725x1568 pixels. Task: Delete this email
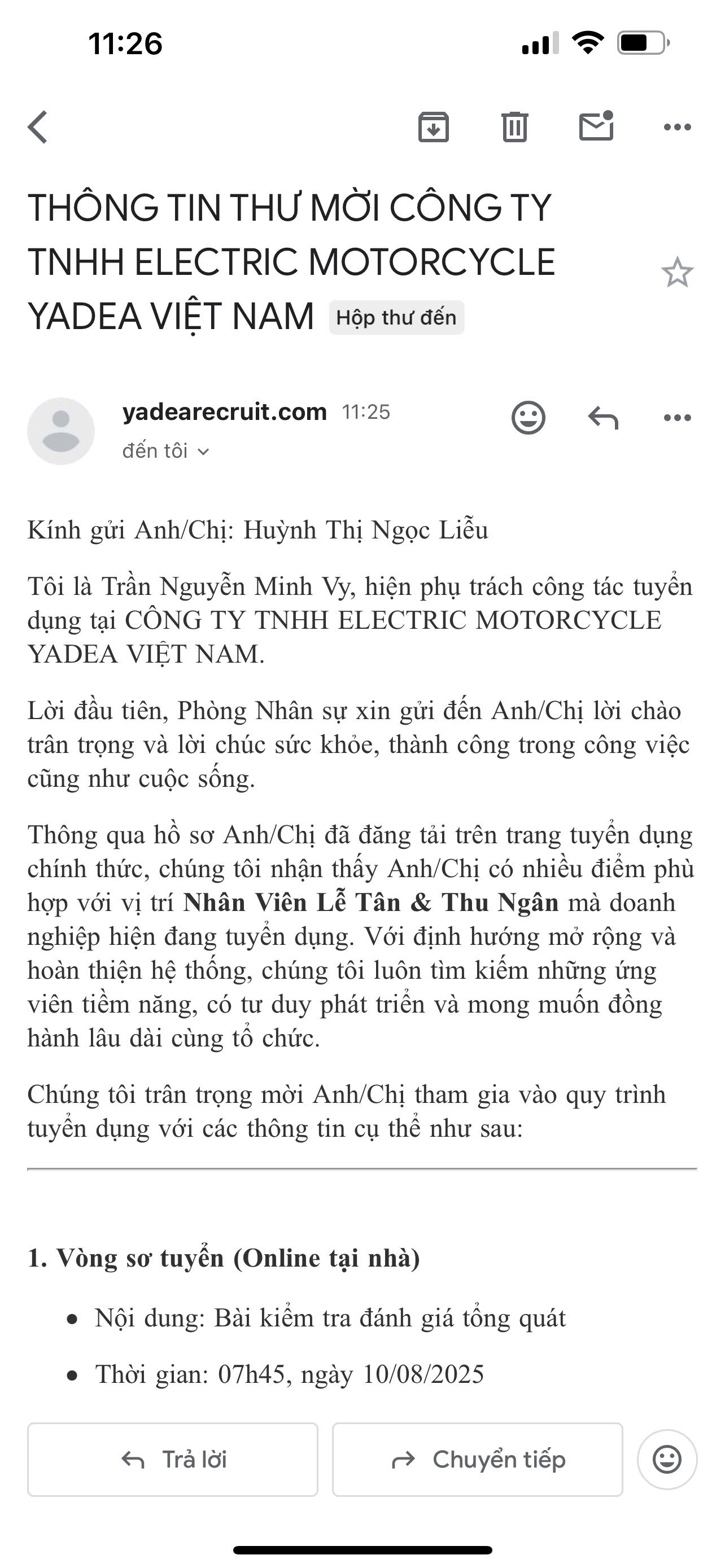click(514, 127)
